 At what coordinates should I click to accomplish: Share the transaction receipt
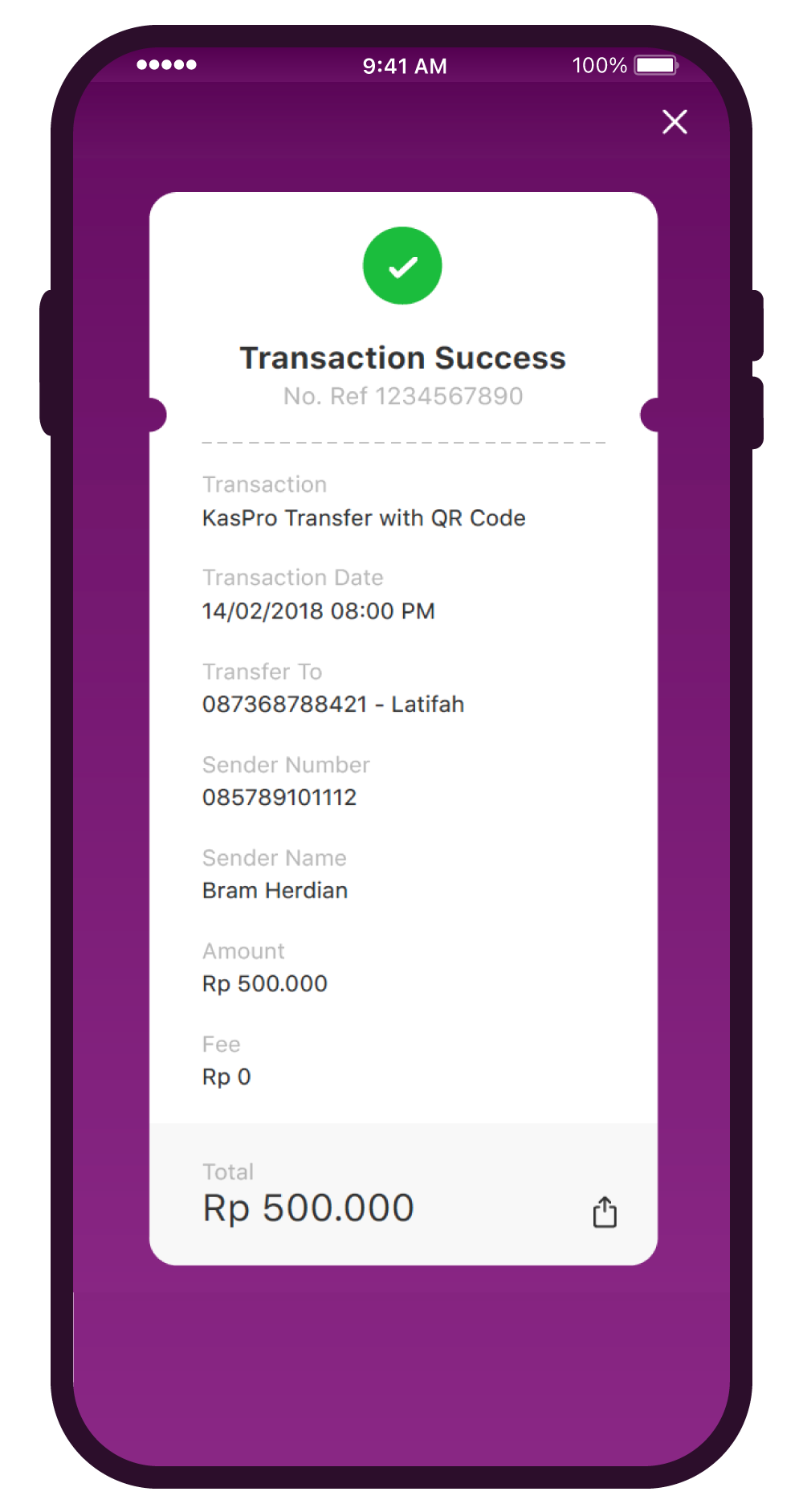605,1212
